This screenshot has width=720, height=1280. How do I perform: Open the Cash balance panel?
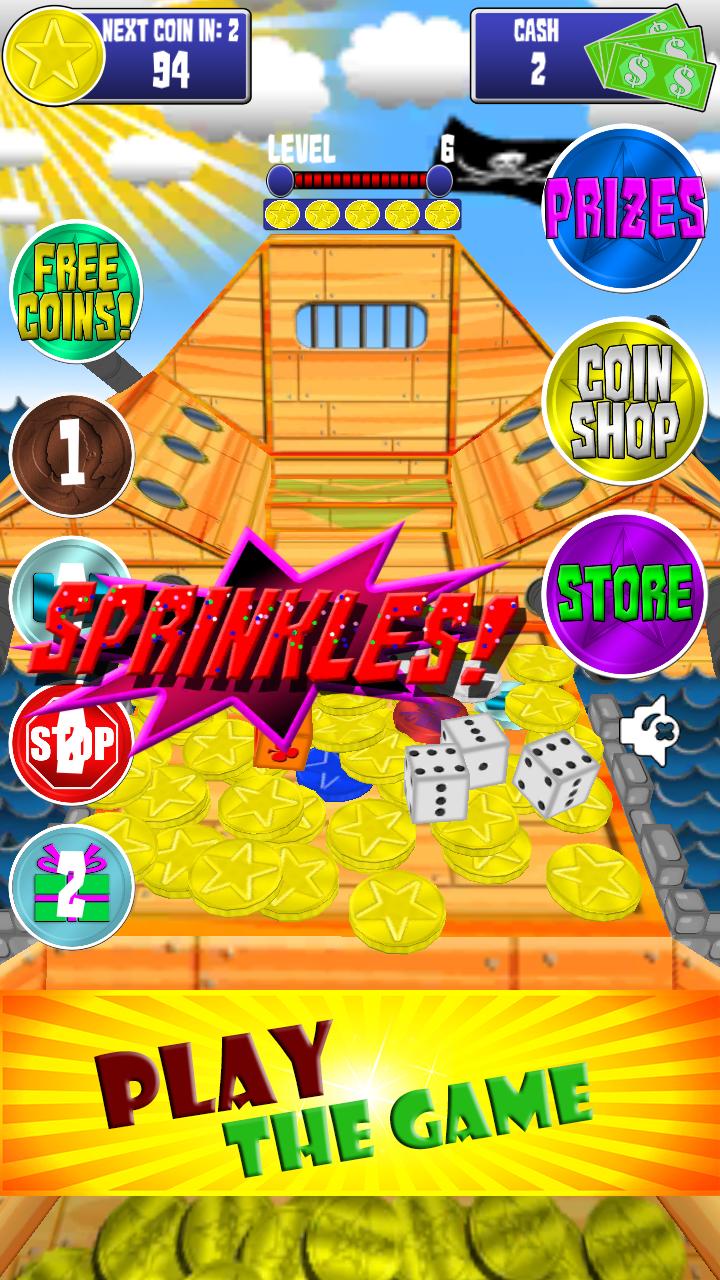pyautogui.click(x=570, y=53)
